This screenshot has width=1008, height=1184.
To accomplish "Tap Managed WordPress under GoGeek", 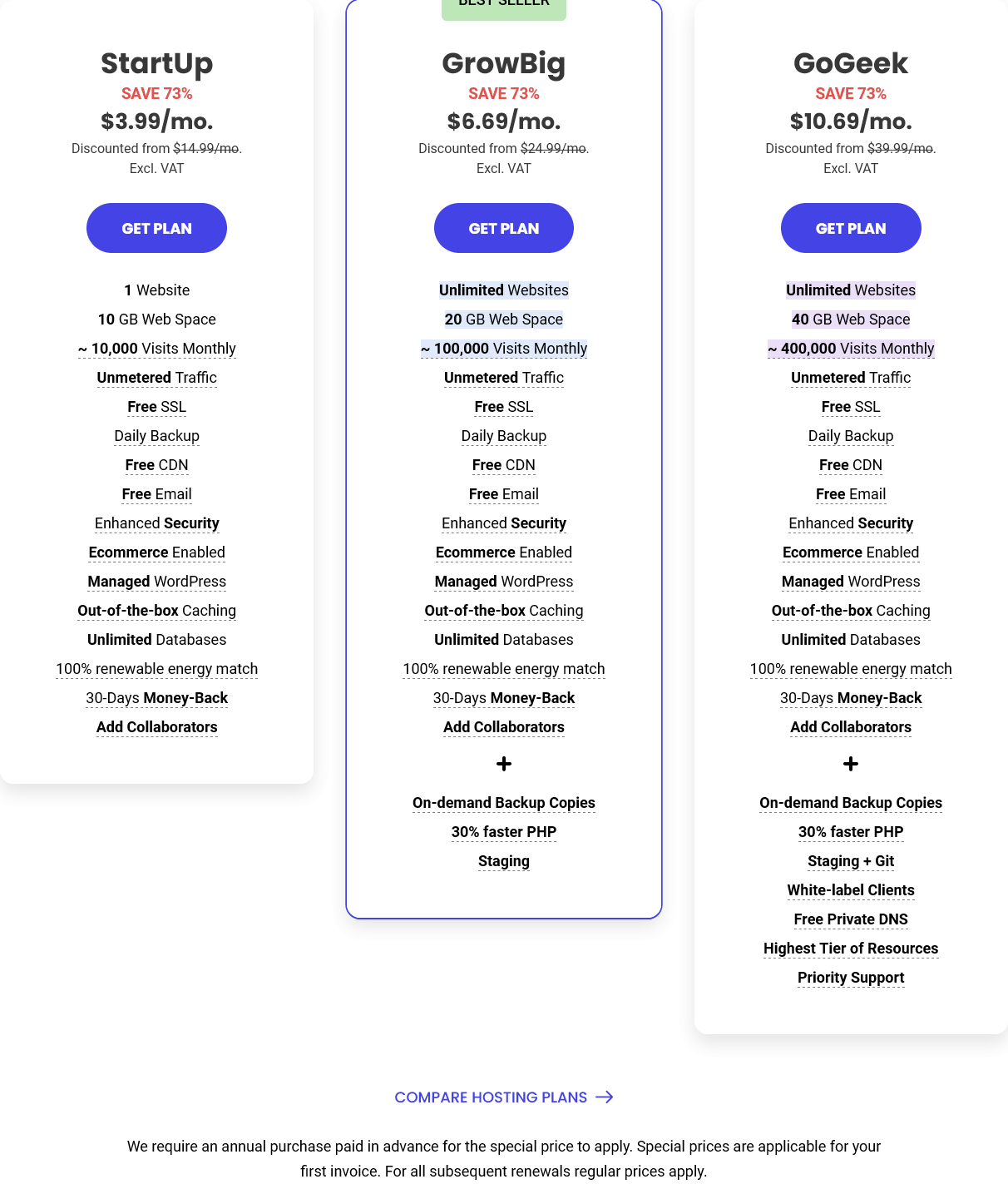I will [x=850, y=582].
